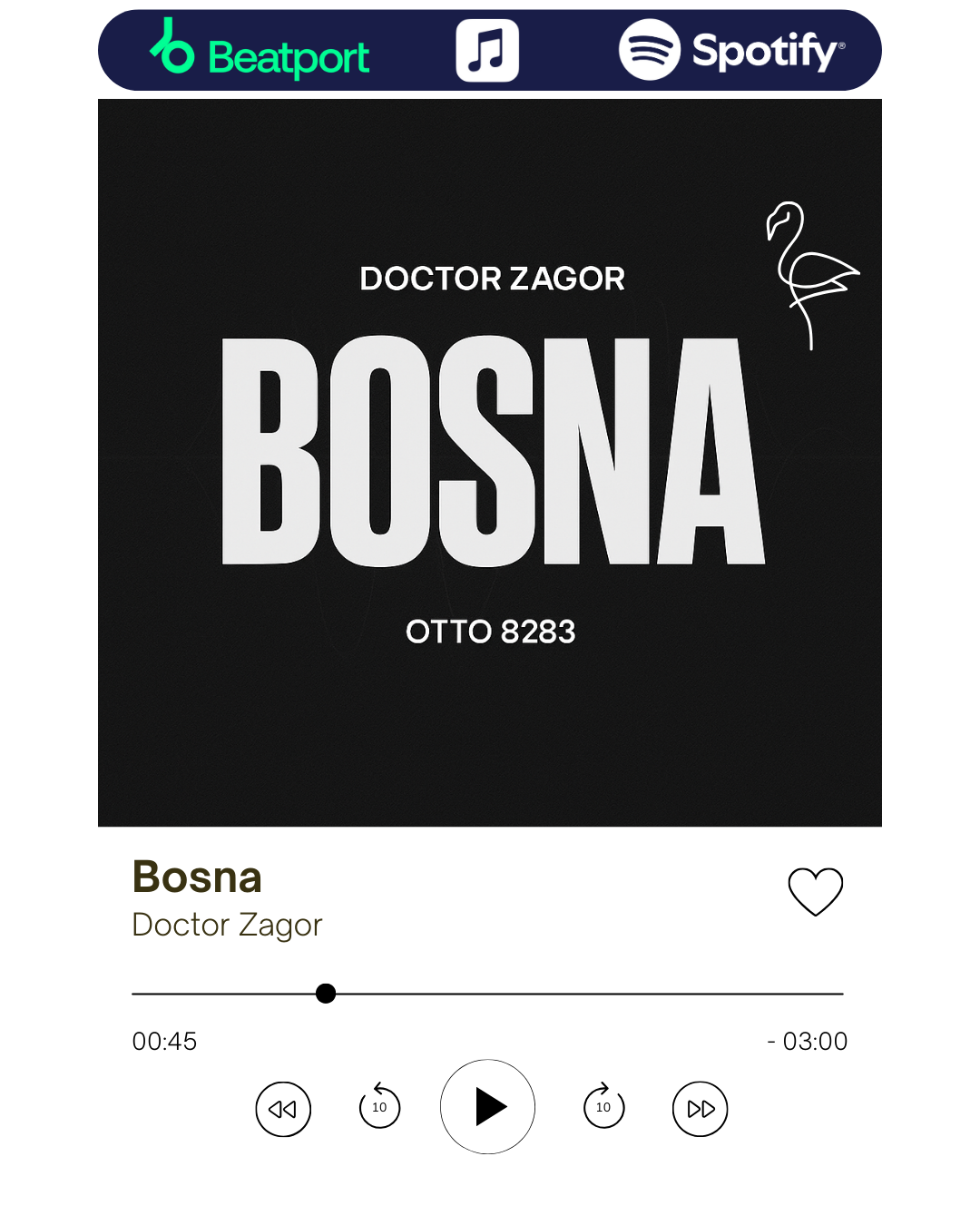Viewport: 980px width, 1225px height.
Task: Click the Beatport logo mark
Action: [173, 52]
